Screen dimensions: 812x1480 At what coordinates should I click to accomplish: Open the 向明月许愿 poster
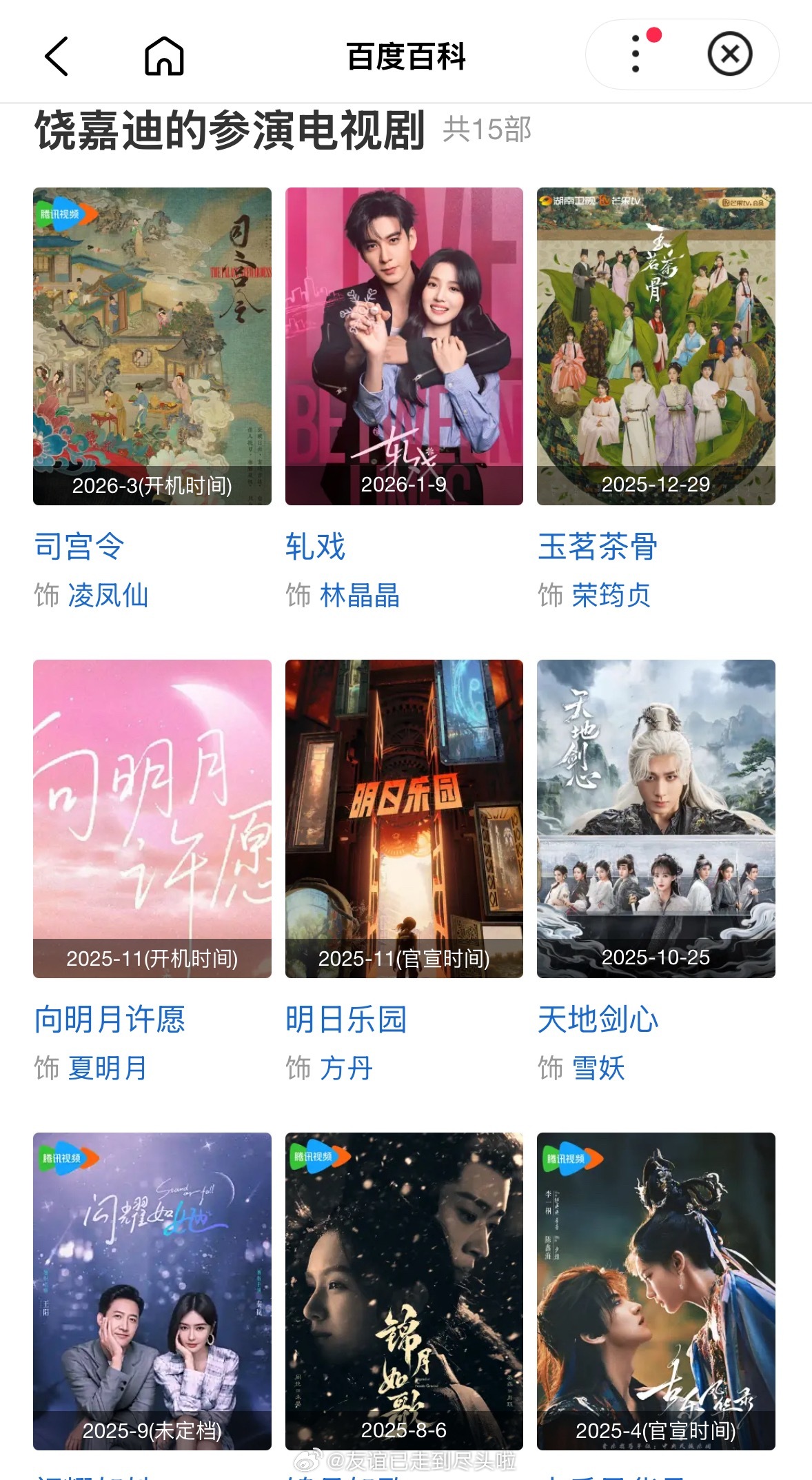click(152, 818)
